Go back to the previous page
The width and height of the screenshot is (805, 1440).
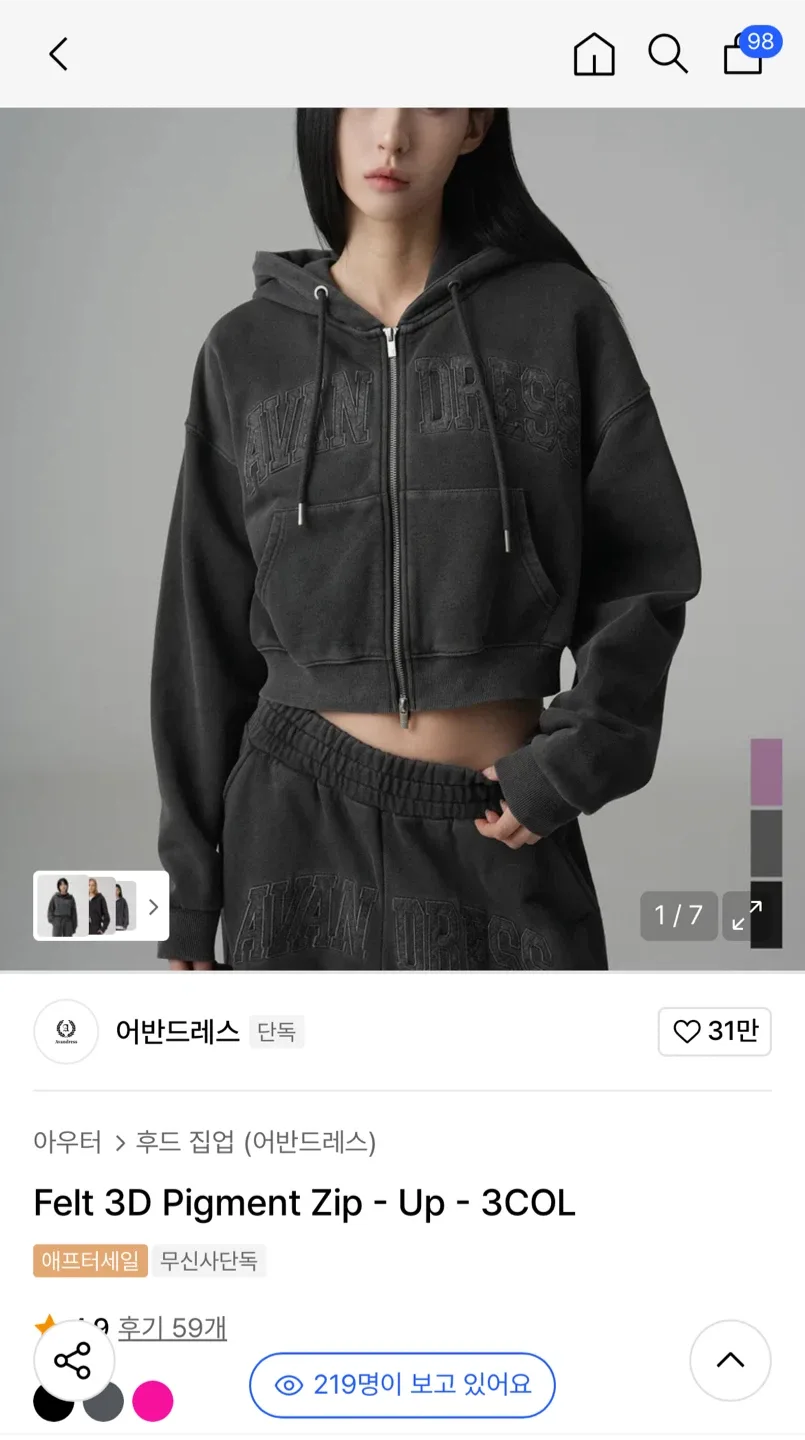tap(58, 54)
